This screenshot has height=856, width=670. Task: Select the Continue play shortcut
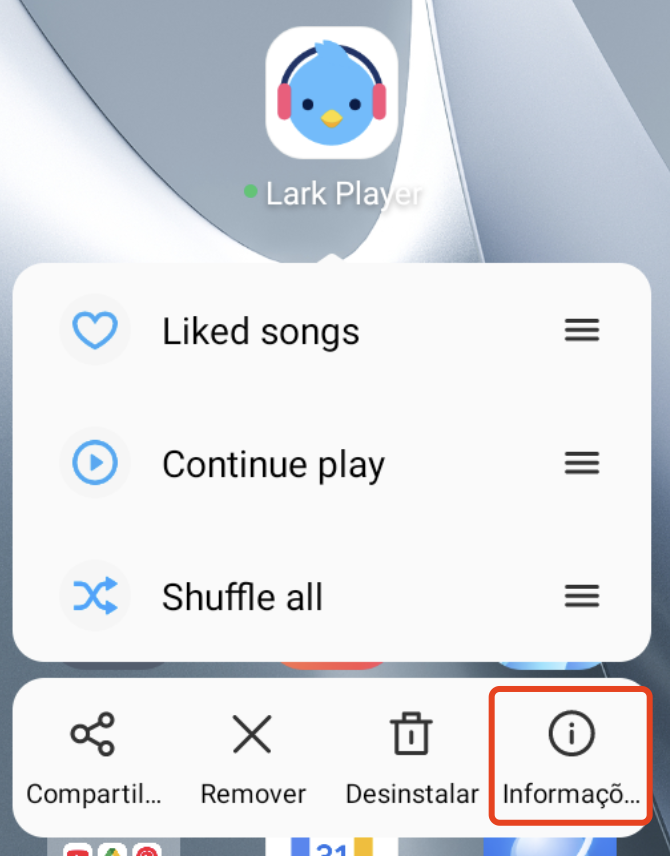(x=272, y=464)
